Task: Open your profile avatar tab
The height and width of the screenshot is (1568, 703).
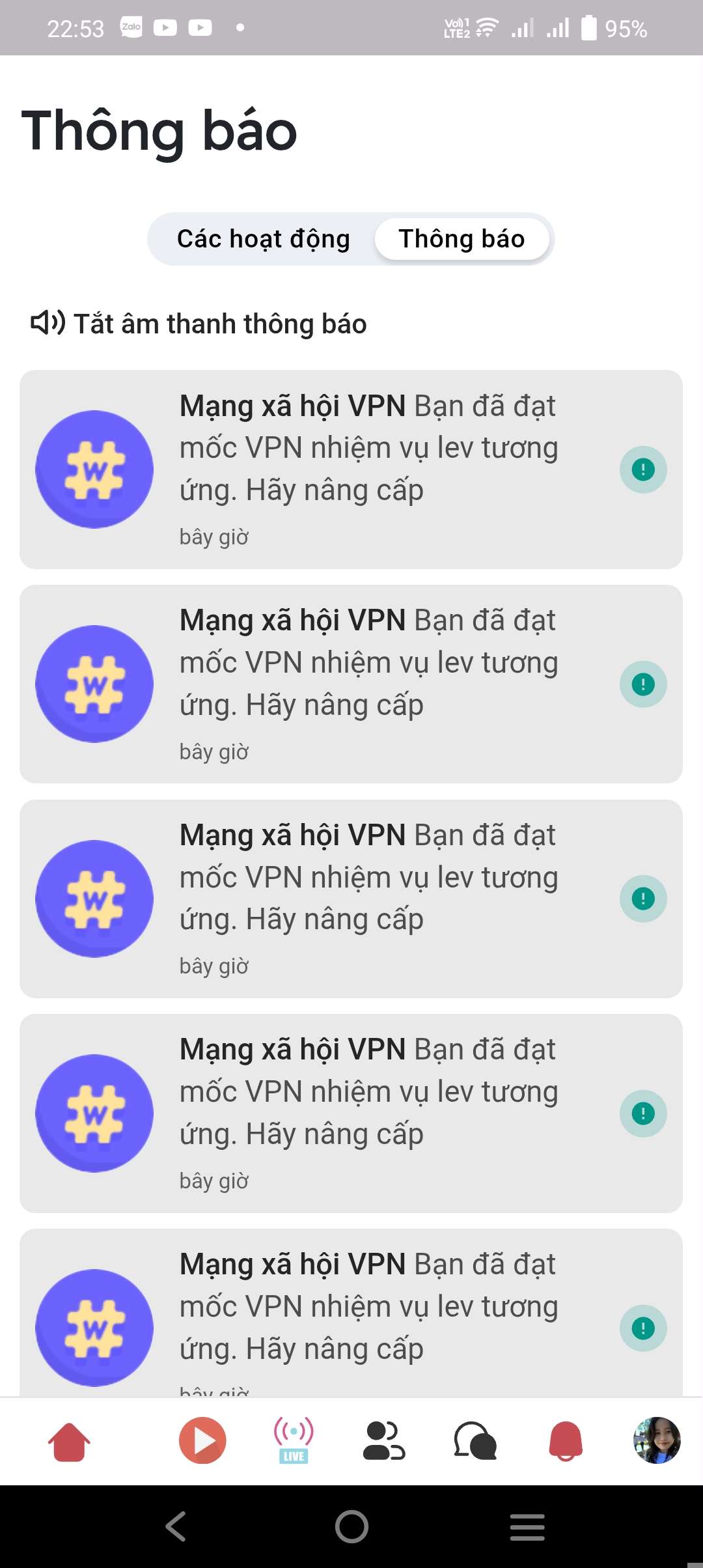Action: [x=657, y=1441]
